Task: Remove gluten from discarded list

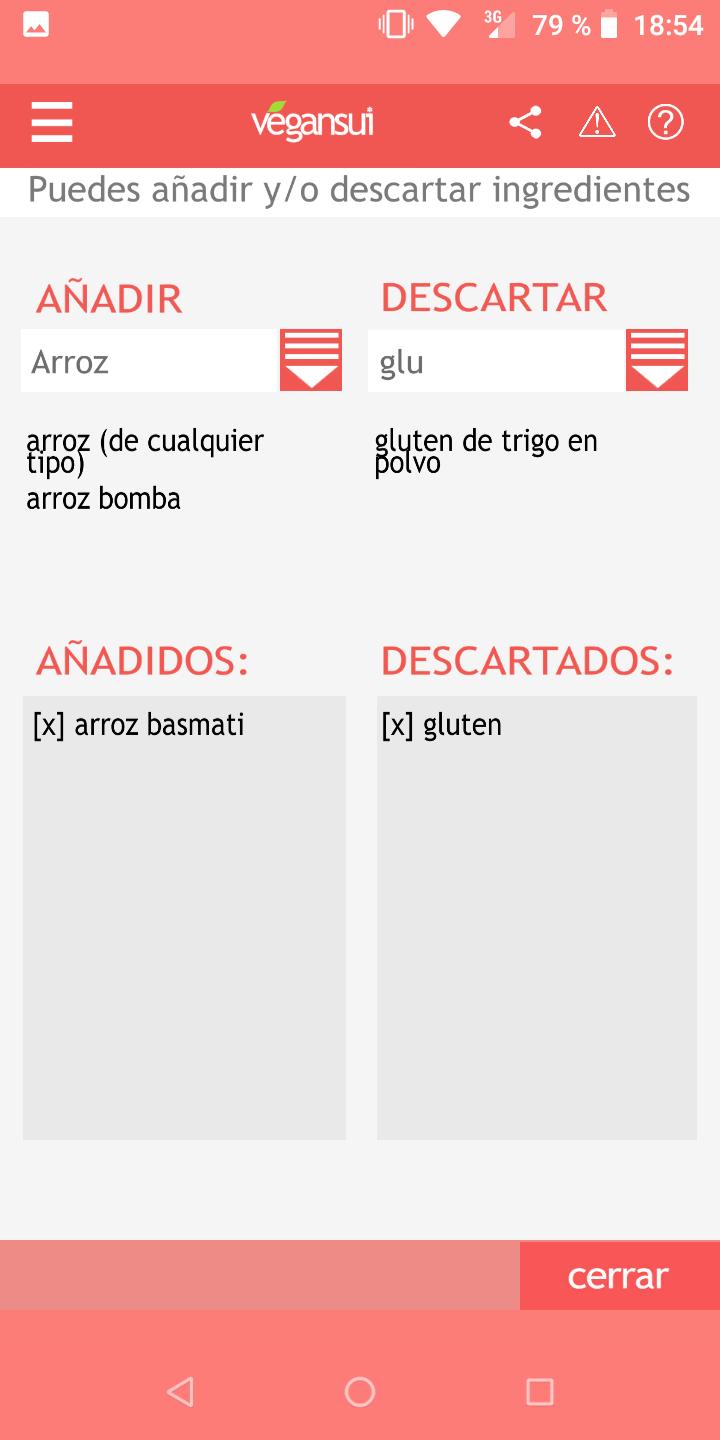Action: coord(397,725)
